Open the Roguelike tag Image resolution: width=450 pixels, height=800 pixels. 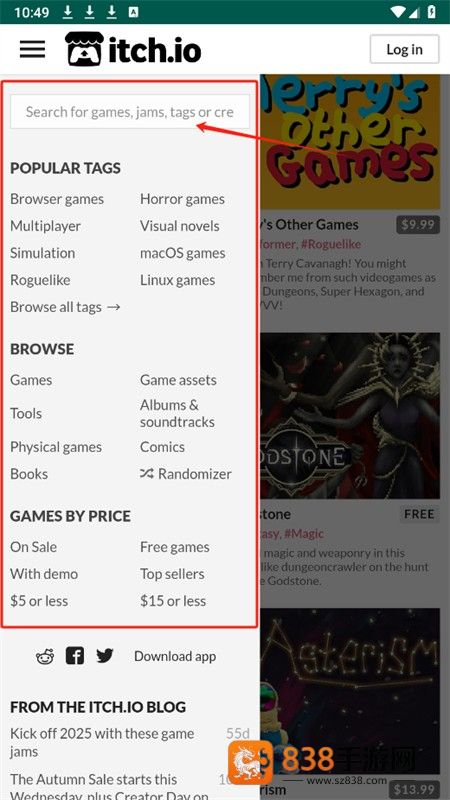[40, 280]
